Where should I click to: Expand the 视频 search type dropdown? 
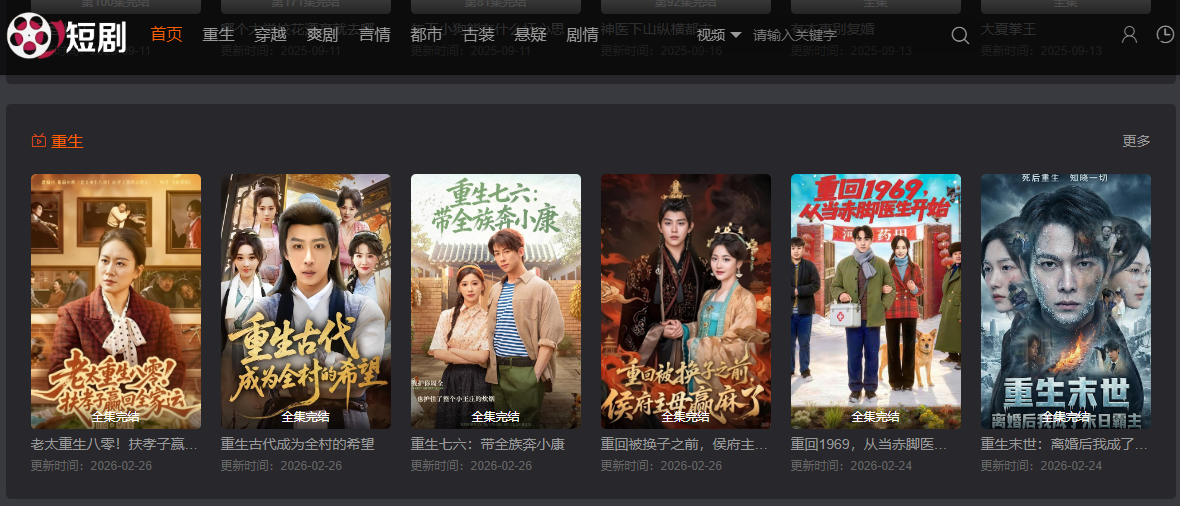click(719, 35)
